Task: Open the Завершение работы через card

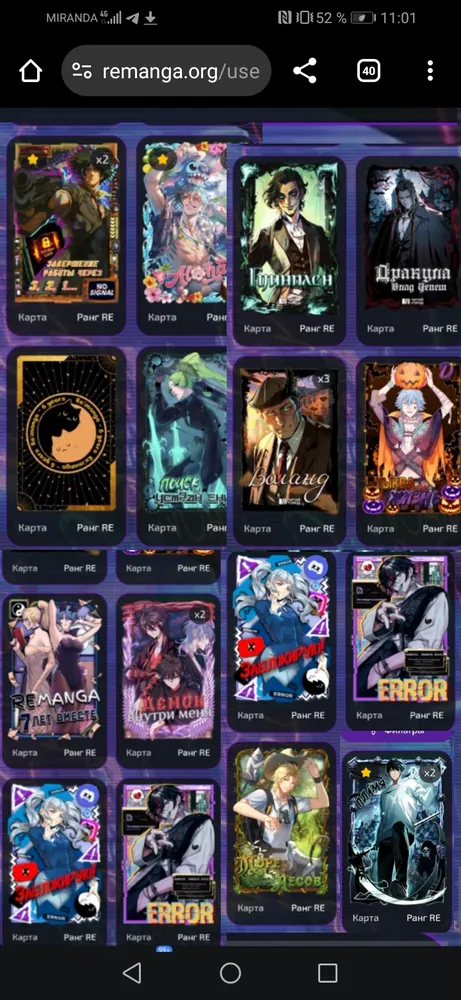Action: 66,235
